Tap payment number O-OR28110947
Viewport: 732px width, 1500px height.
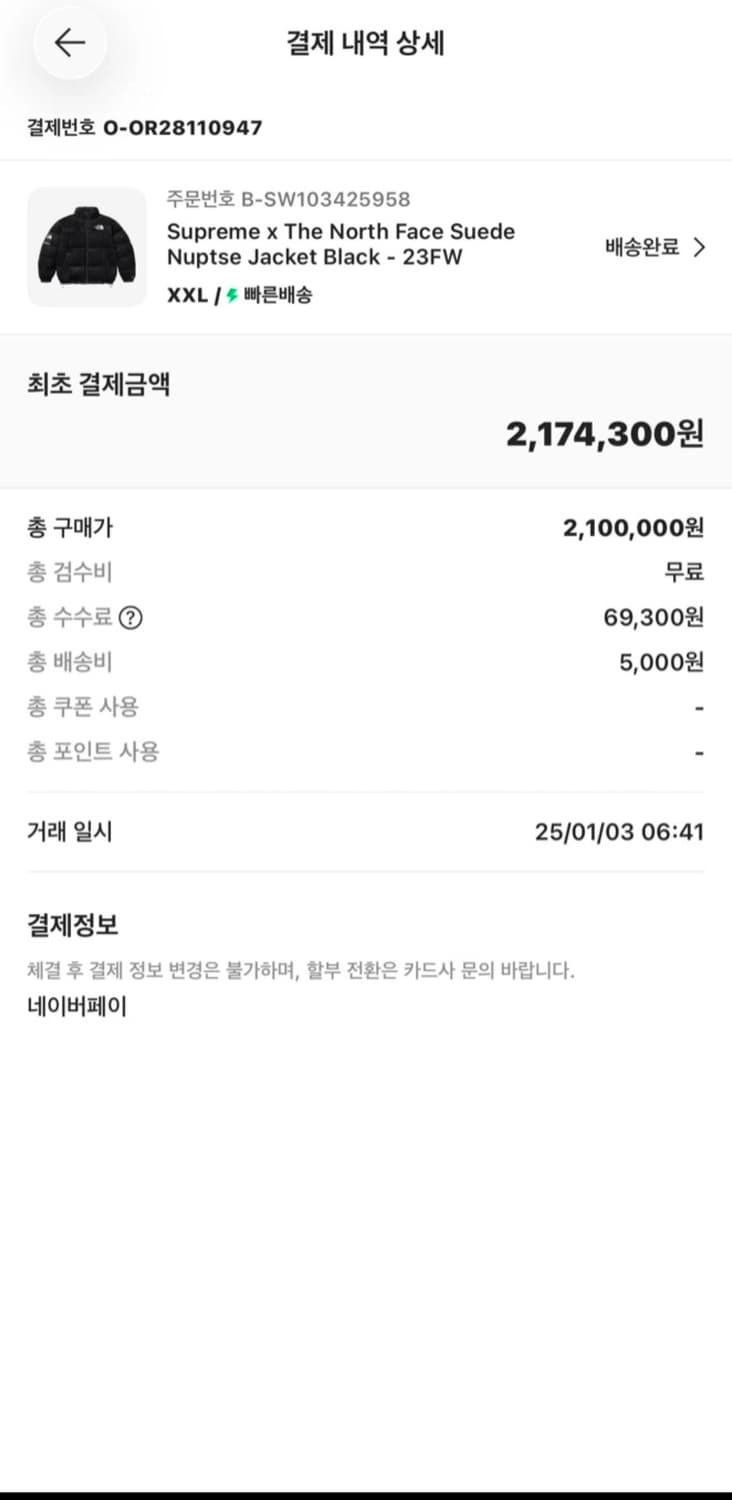(x=145, y=128)
